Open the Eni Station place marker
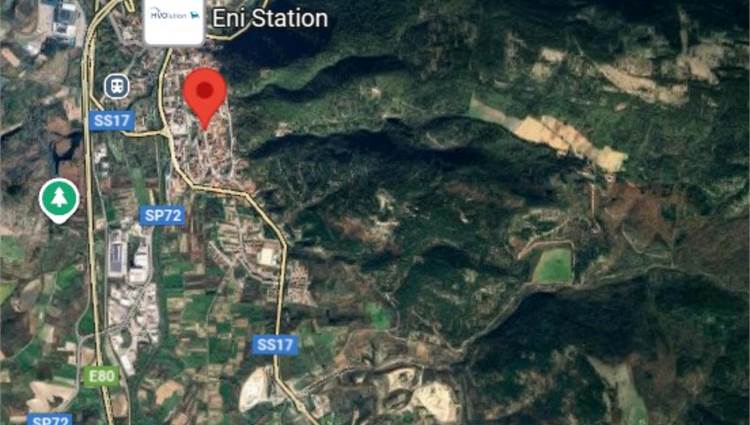Screen dimensions: 750x425 175,20
